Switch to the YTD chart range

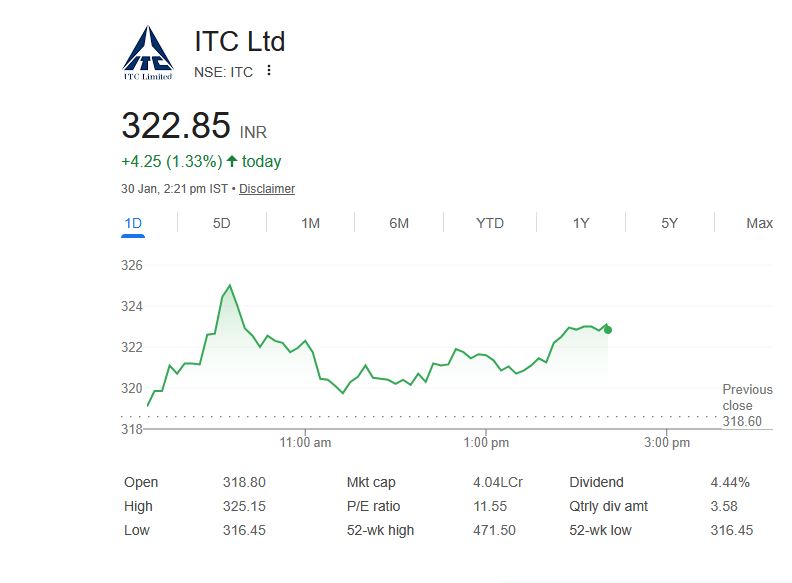click(490, 223)
